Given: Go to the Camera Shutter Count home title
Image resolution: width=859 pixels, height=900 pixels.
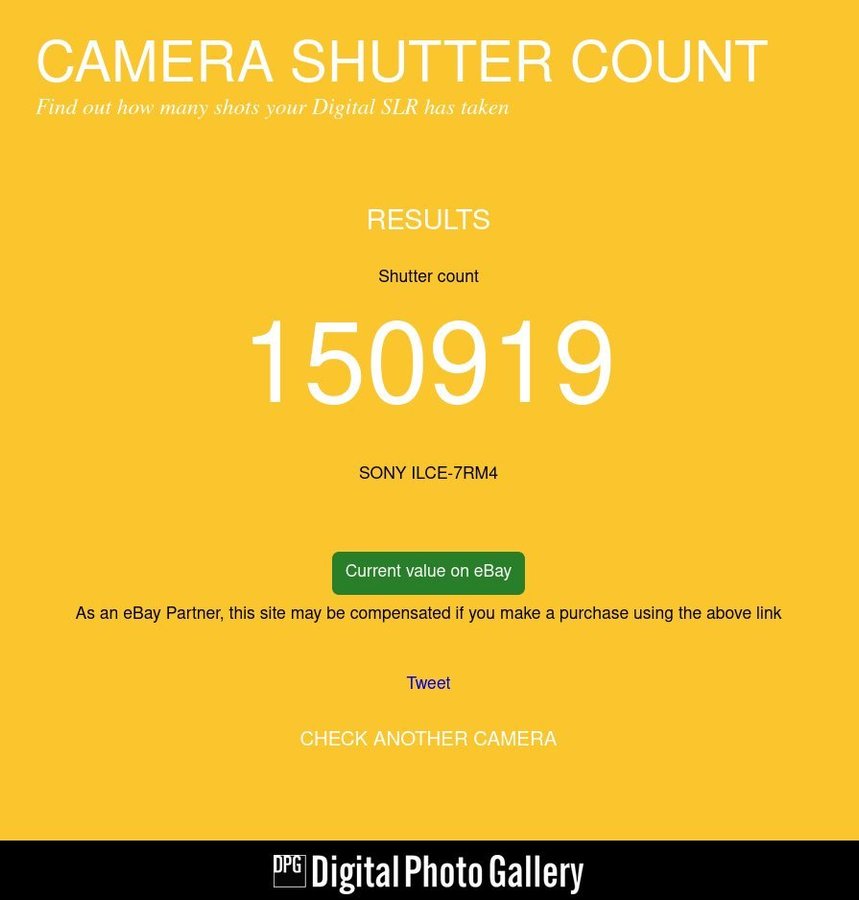Looking at the screenshot, I should (401, 62).
